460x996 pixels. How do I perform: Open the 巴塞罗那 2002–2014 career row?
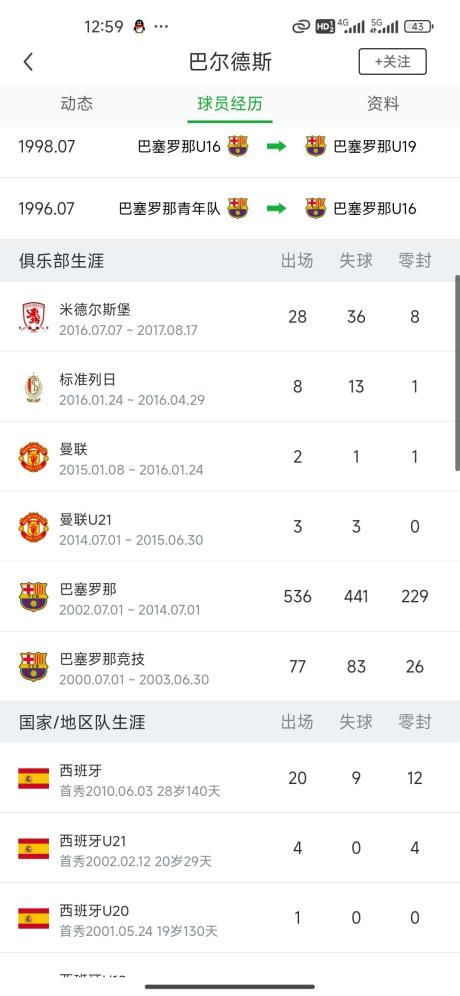230,596
